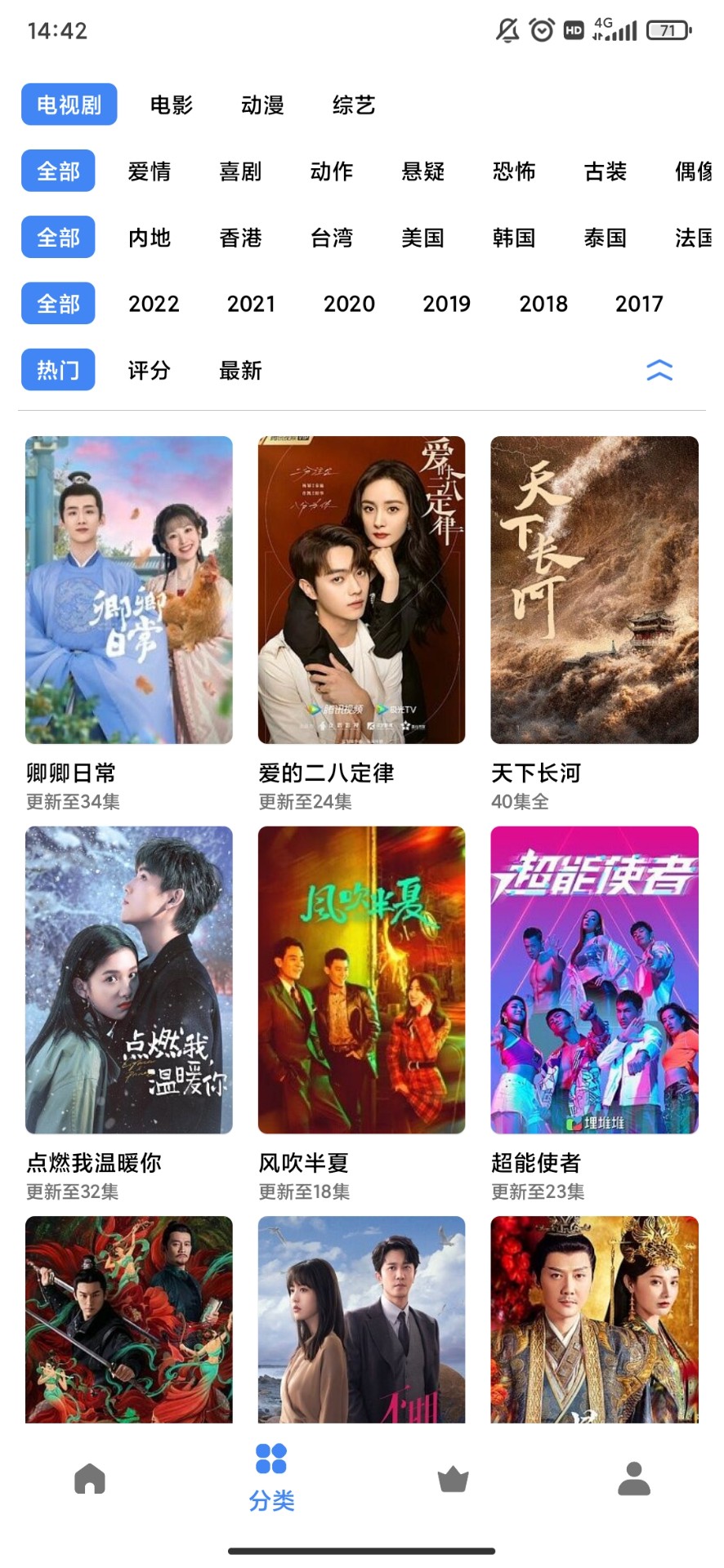Image resolution: width=724 pixels, height=1568 pixels.
Task: Sort results by 评分 rating
Action: tap(148, 371)
